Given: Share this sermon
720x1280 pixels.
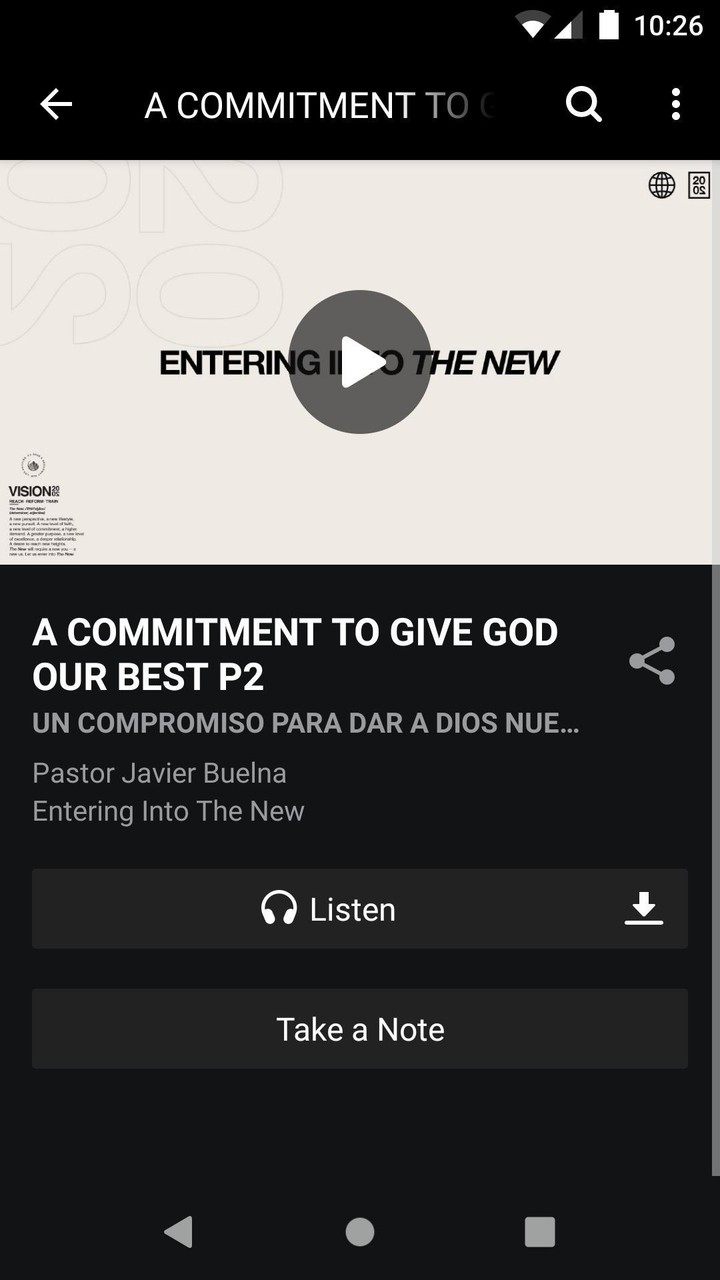Looking at the screenshot, I should pyautogui.click(x=652, y=661).
